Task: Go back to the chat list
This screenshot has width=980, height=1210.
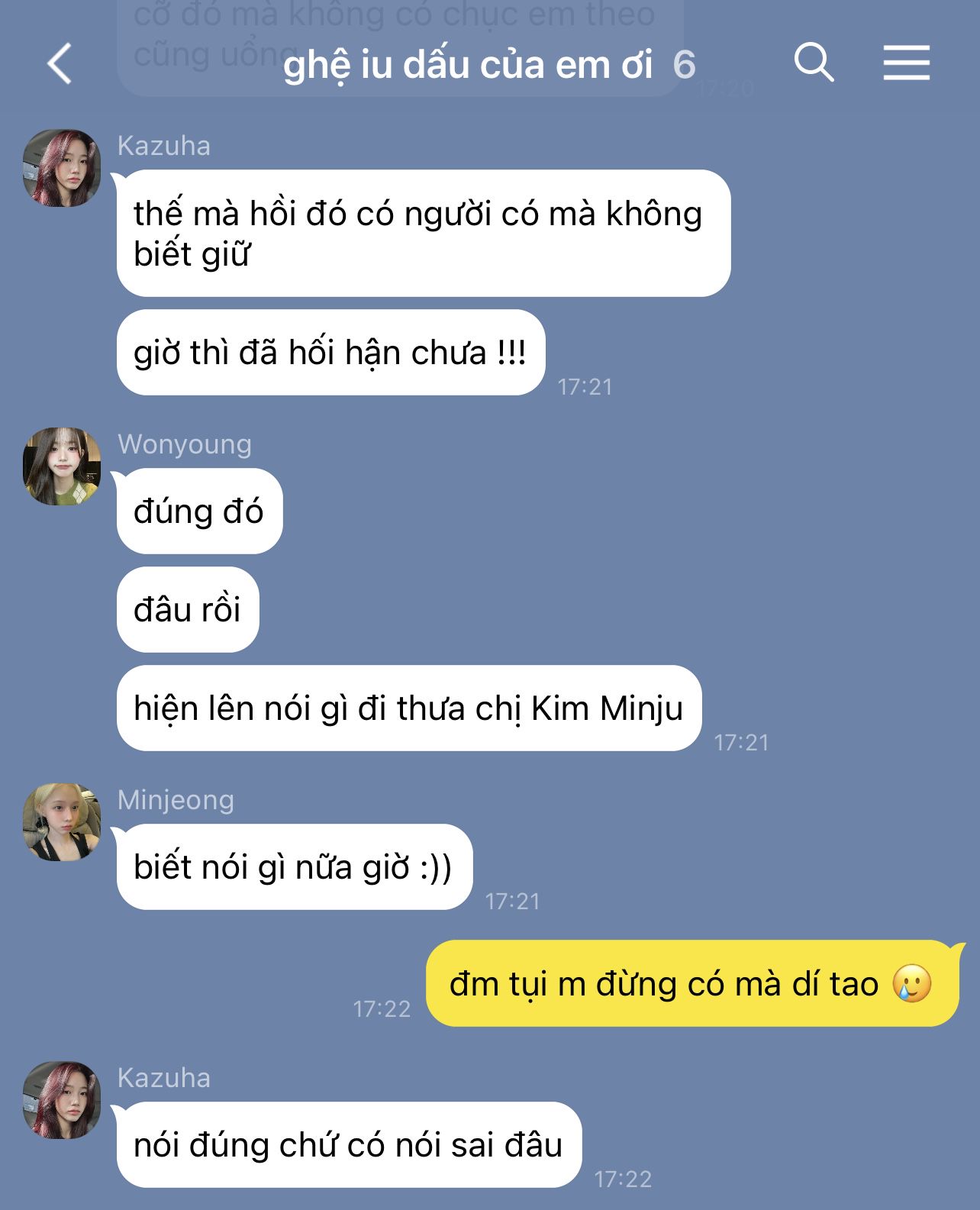Action: click(x=60, y=63)
